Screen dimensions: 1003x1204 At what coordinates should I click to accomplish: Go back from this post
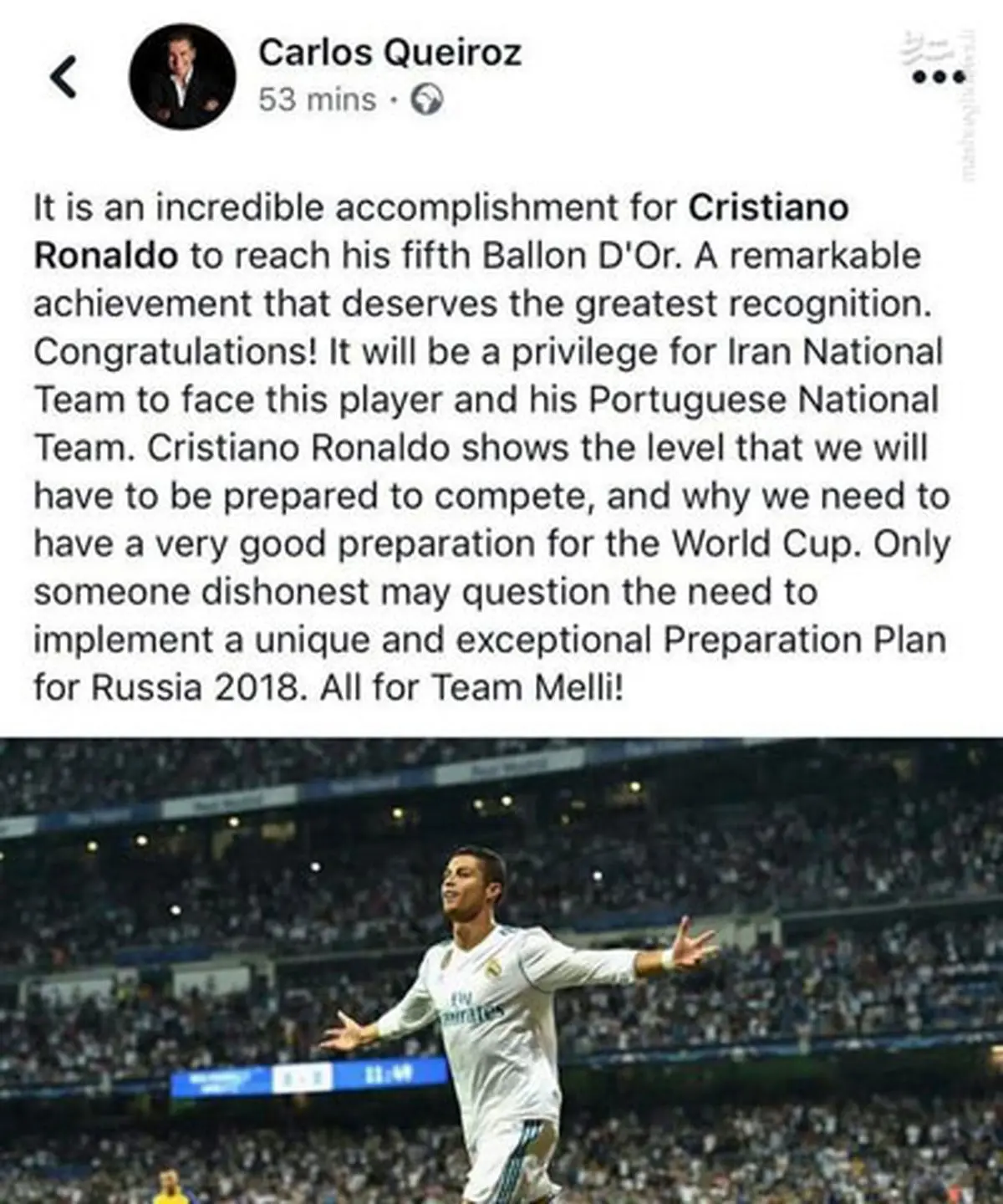tap(64, 77)
